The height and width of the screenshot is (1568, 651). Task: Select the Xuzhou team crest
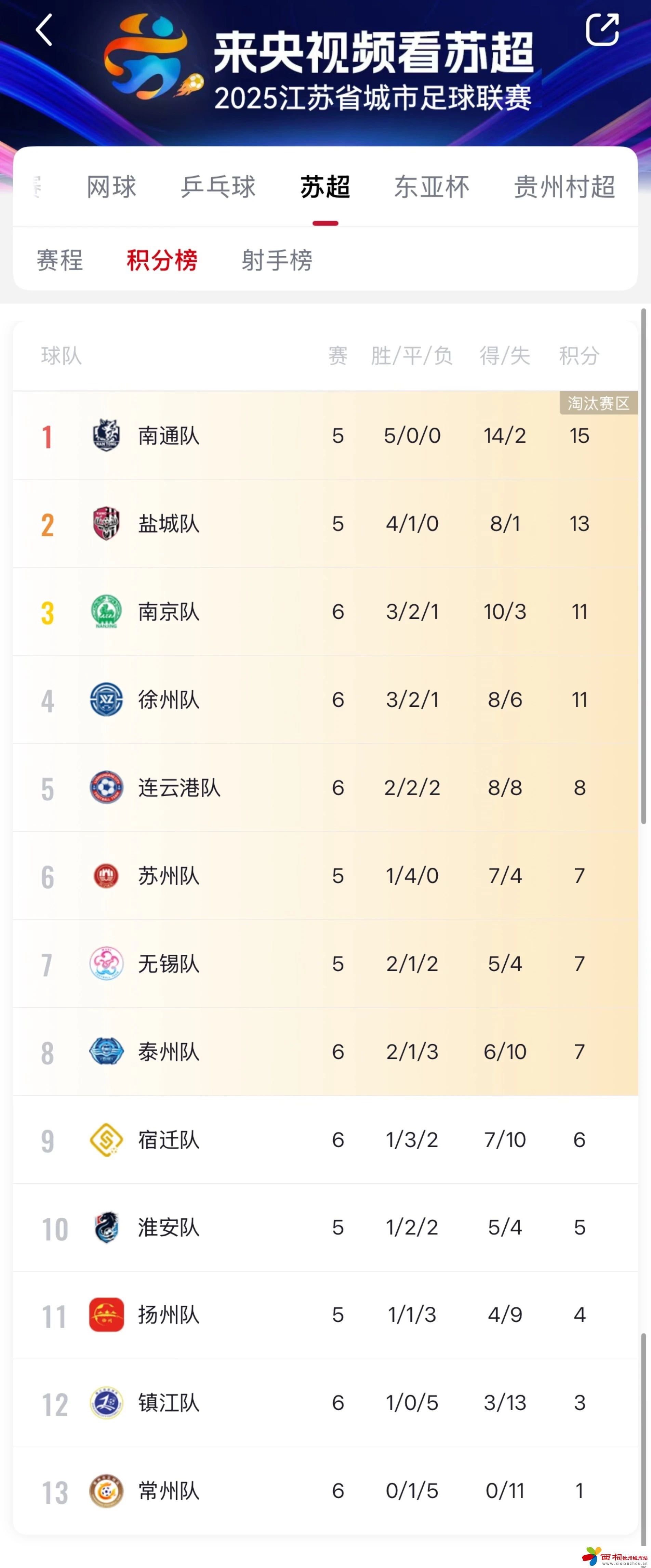pyautogui.click(x=106, y=700)
